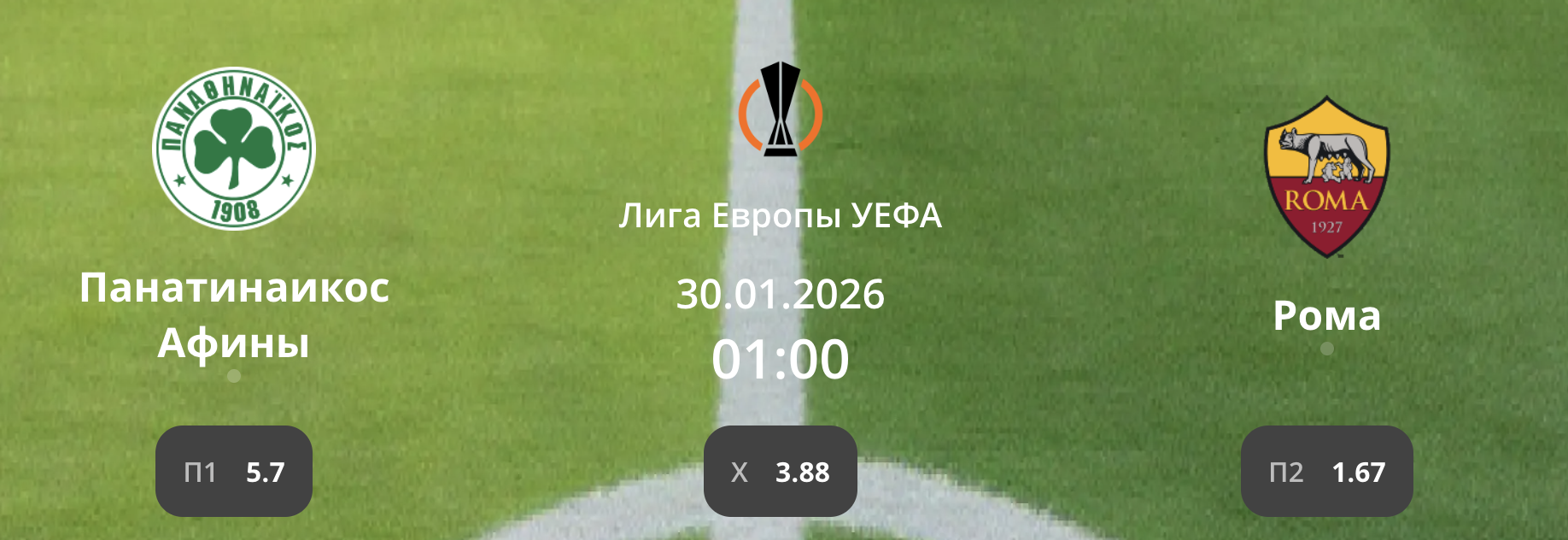This screenshot has height=540, width=1568.
Task: Pick the П2 odds 1.67 for Roma
Action: coord(1326,472)
